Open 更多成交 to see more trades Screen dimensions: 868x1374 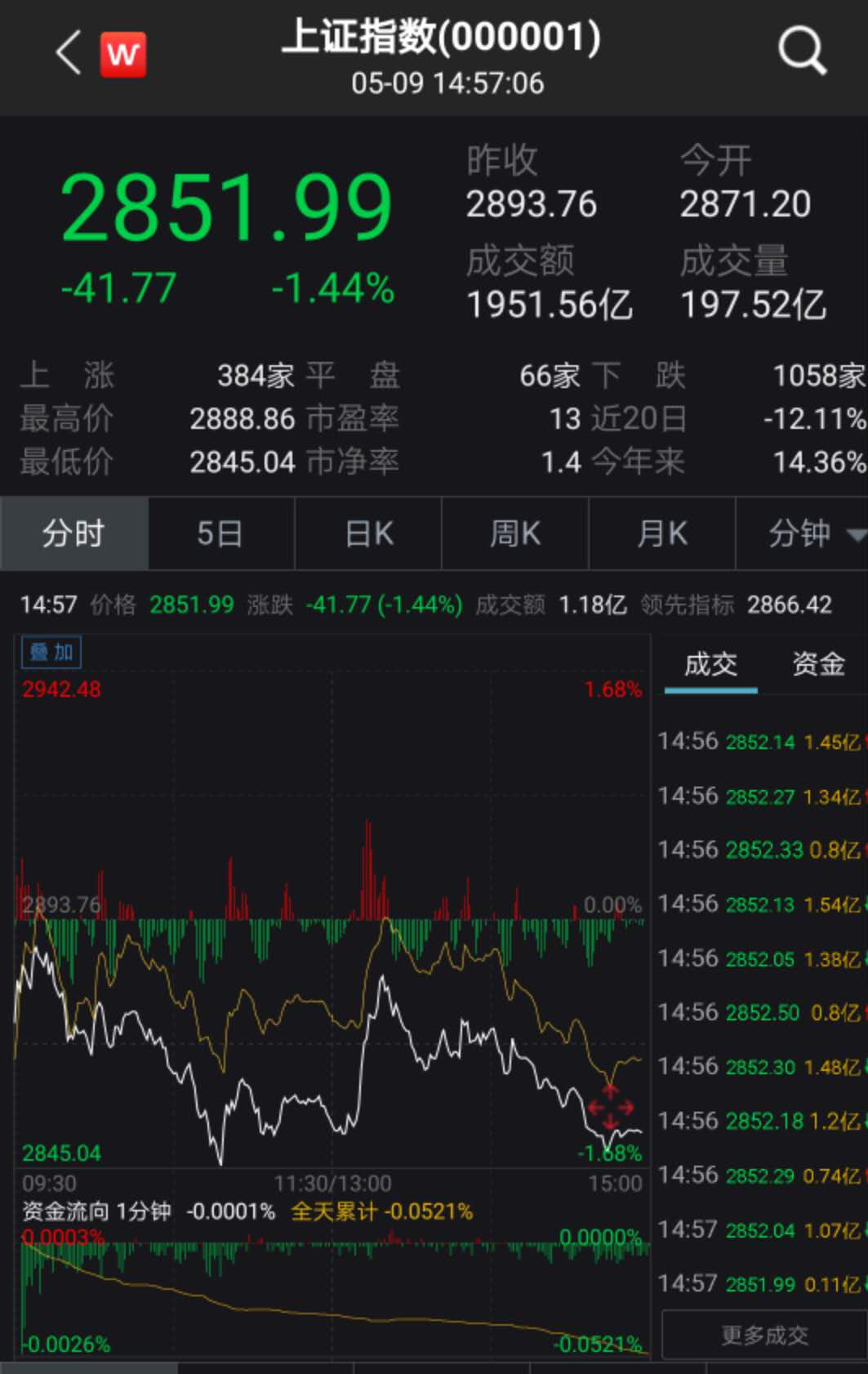tap(763, 1335)
